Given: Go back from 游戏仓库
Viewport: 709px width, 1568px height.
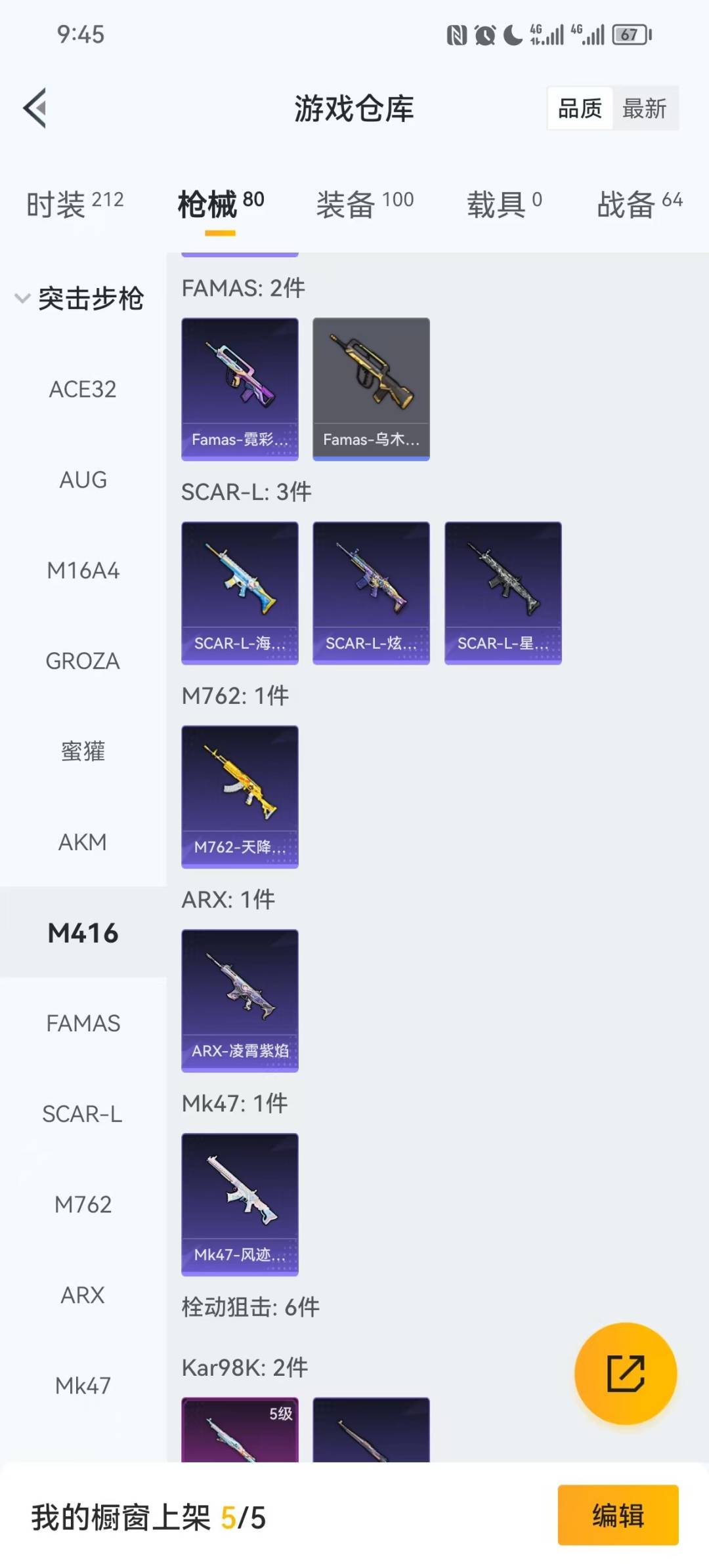Looking at the screenshot, I should click(x=35, y=108).
